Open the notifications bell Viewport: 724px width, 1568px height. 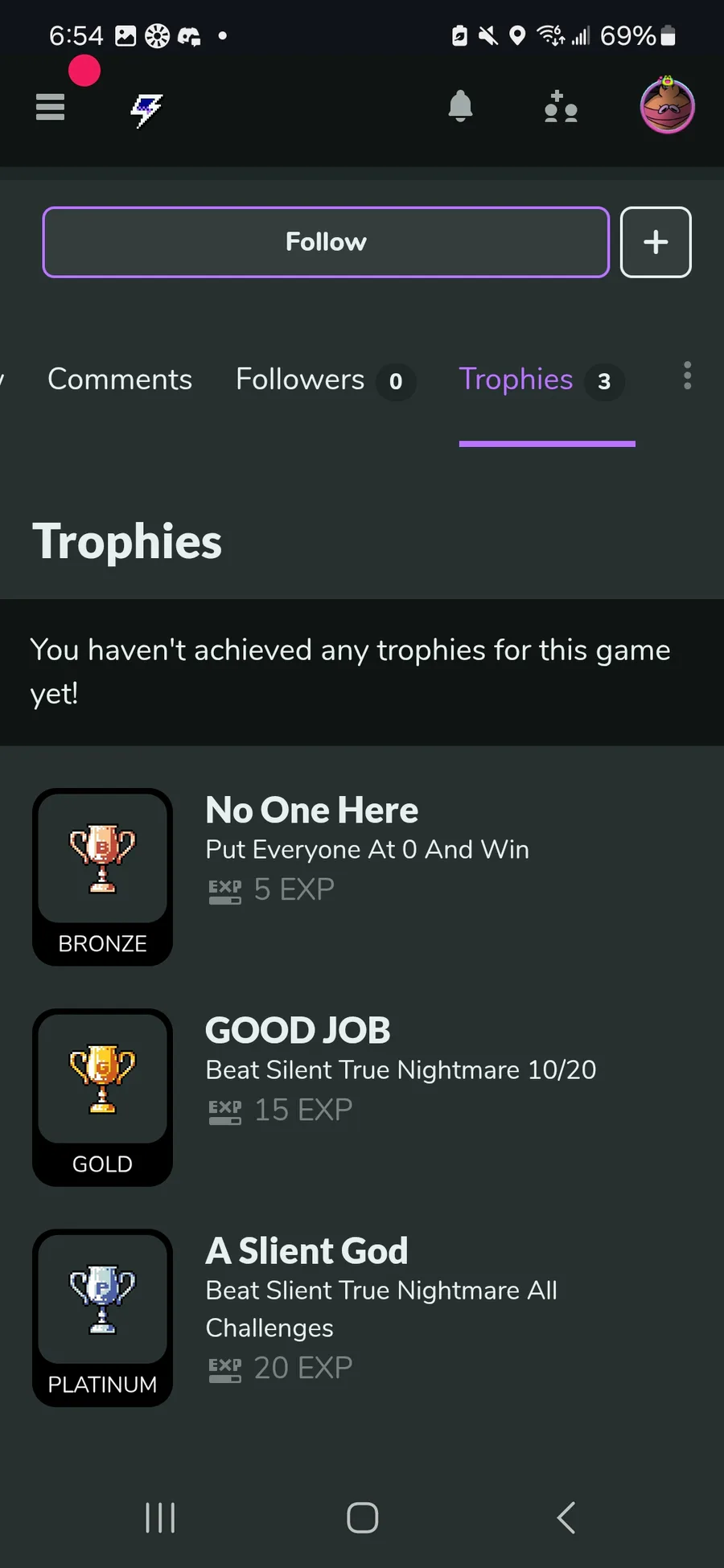point(460,106)
